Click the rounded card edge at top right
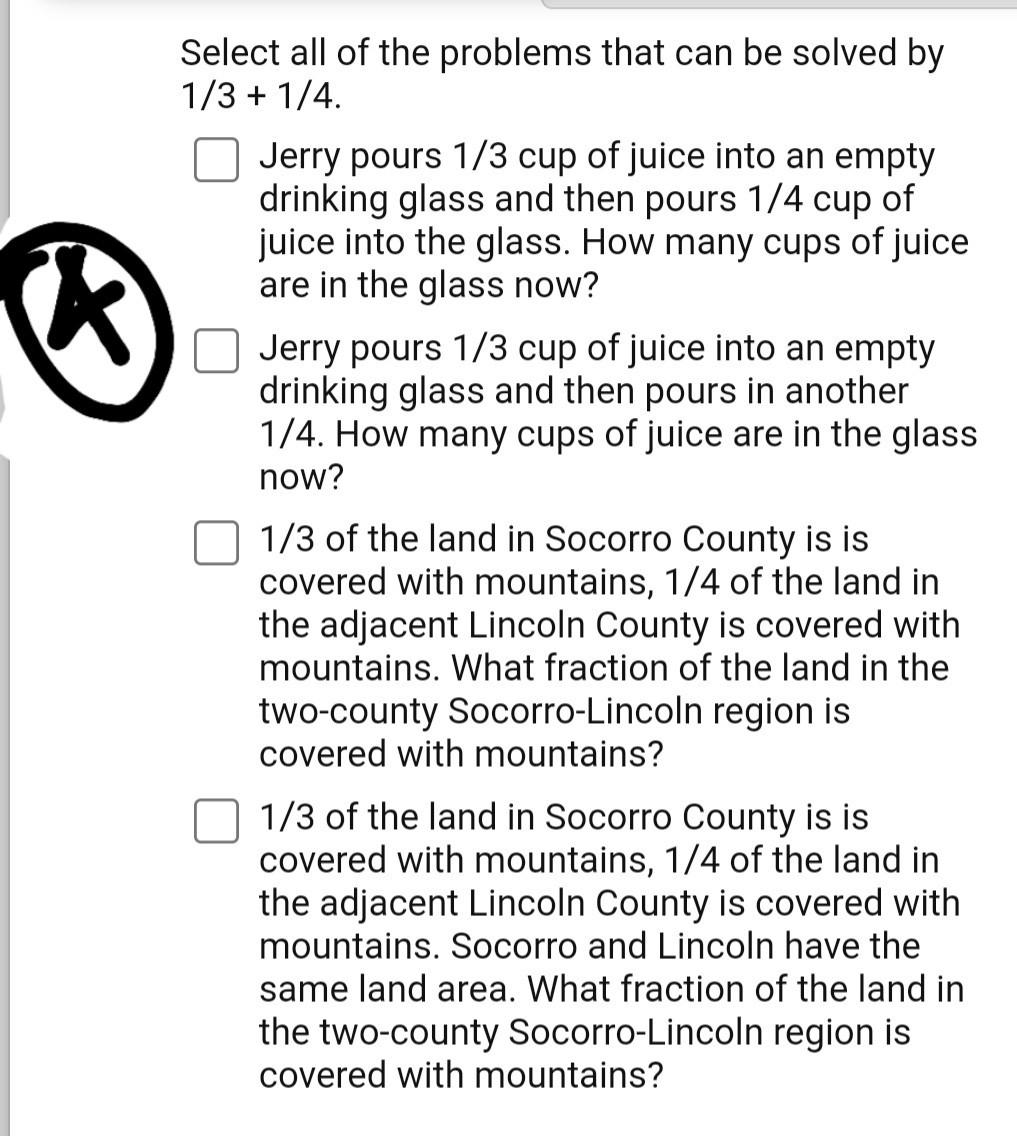Image resolution: width=1017 pixels, height=1136 pixels. point(778,8)
